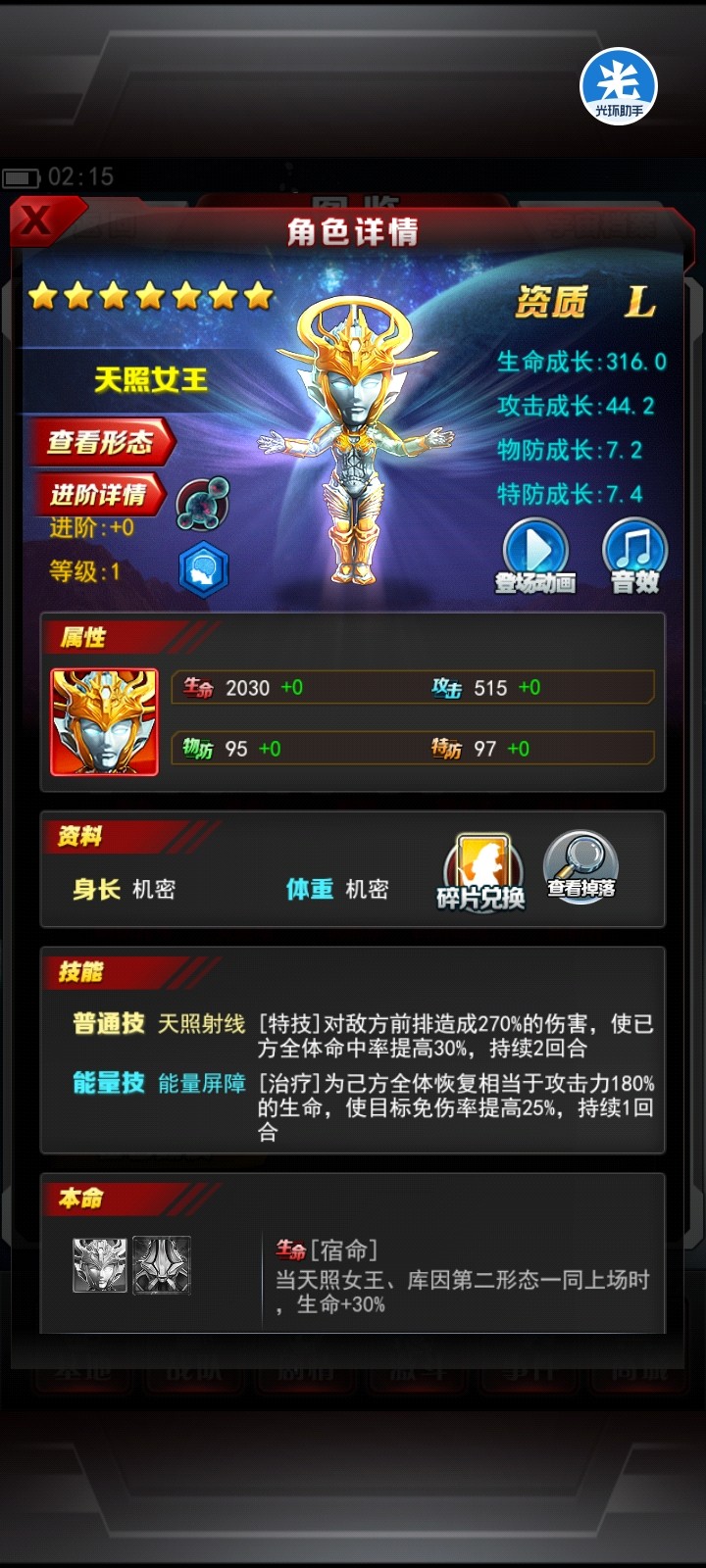Close the character details panel
The width and height of the screenshot is (706, 1568).
37,221
